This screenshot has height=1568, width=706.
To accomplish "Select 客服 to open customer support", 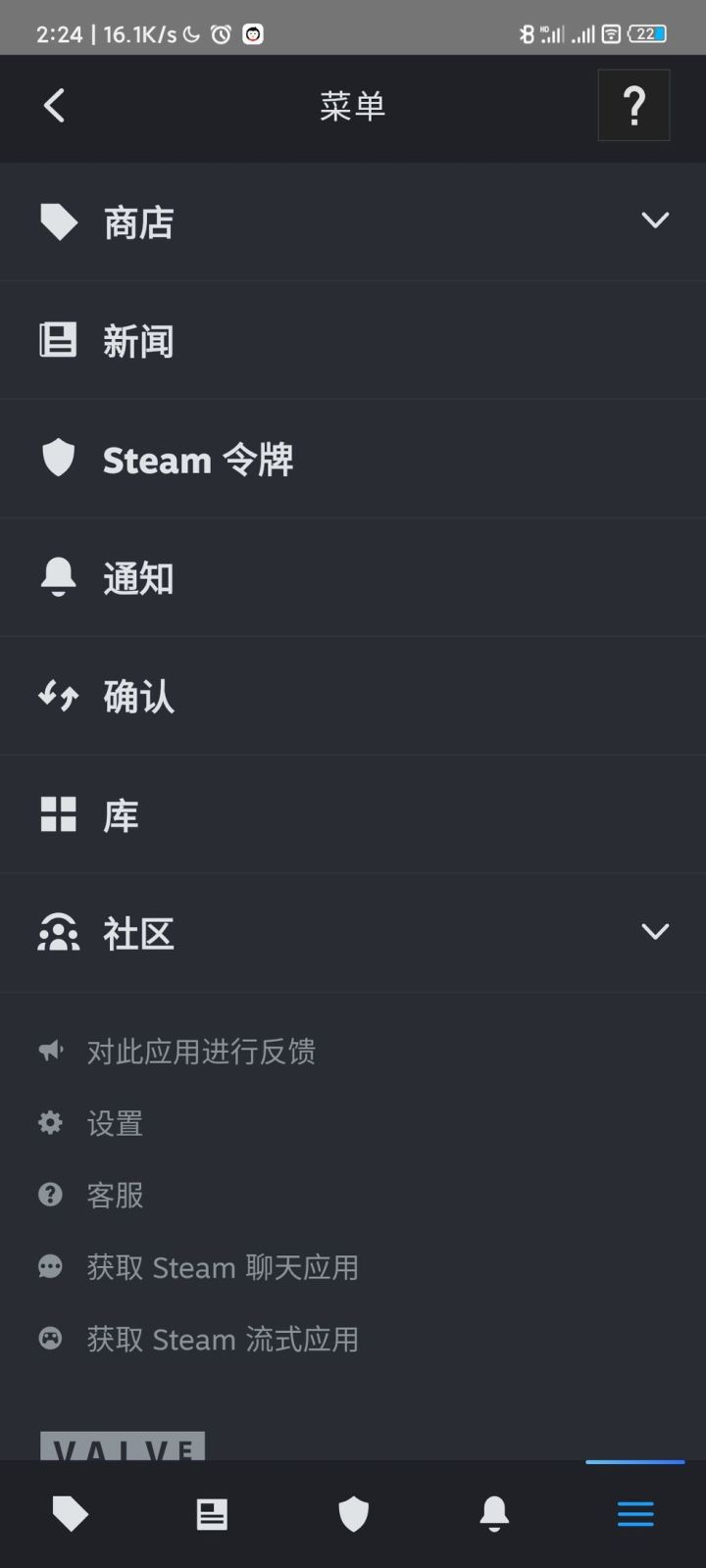I will pos(114,1195).
